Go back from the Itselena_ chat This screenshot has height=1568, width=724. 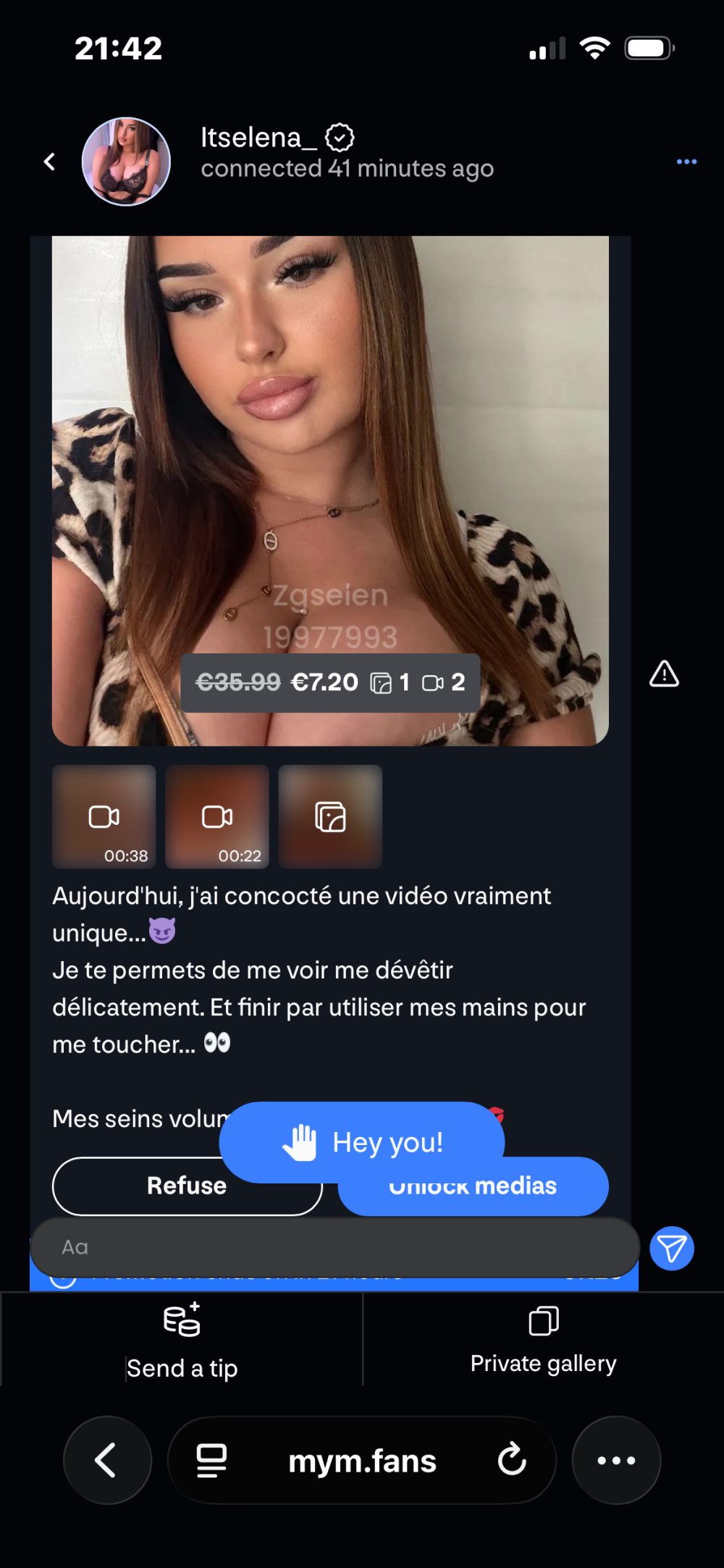point(49,162)
